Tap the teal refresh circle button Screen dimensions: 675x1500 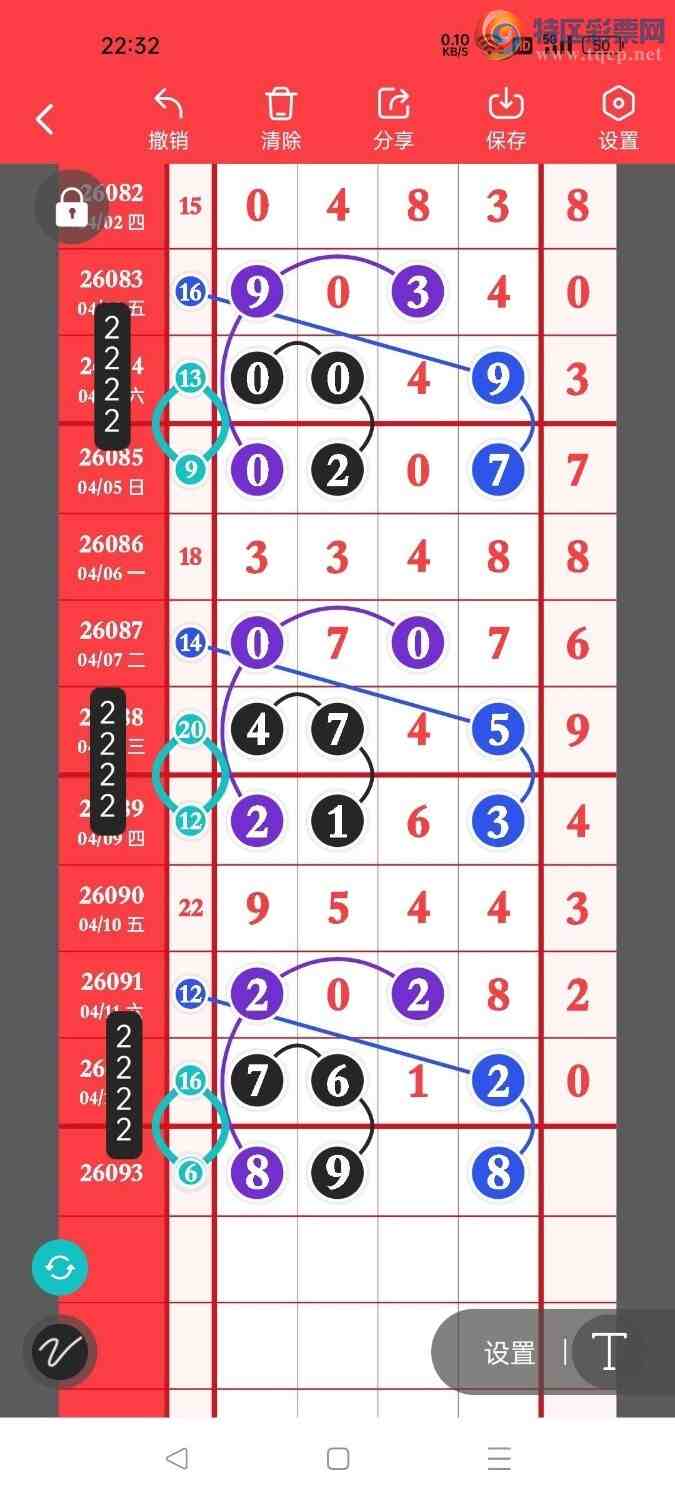tap(60, 1268)
